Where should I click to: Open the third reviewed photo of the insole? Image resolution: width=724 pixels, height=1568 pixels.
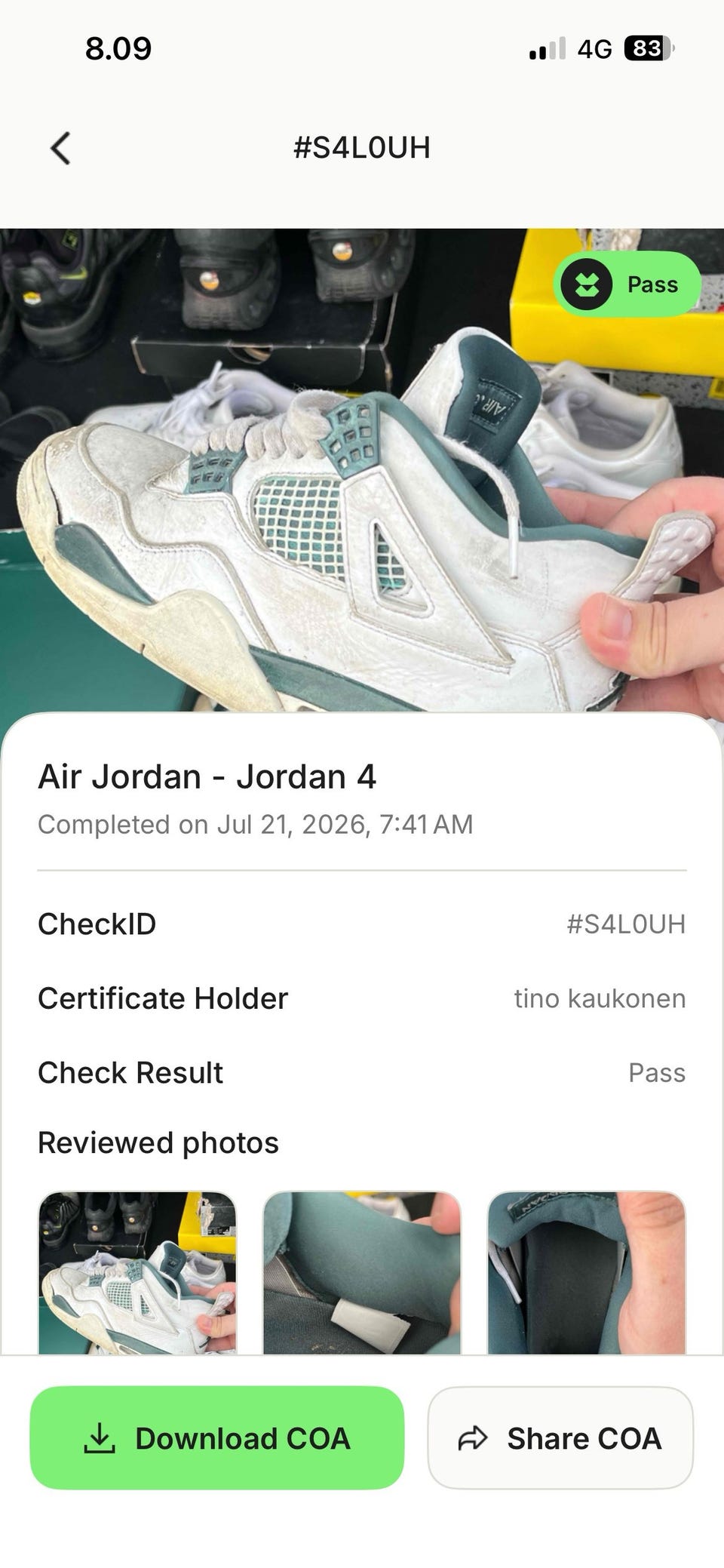[x=587, y=1273]
